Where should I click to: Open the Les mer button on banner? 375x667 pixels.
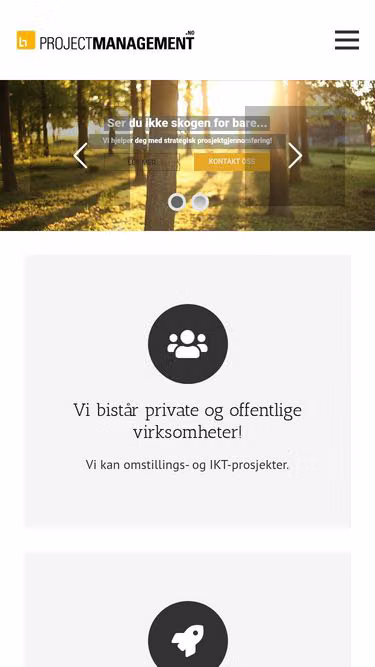142,162
